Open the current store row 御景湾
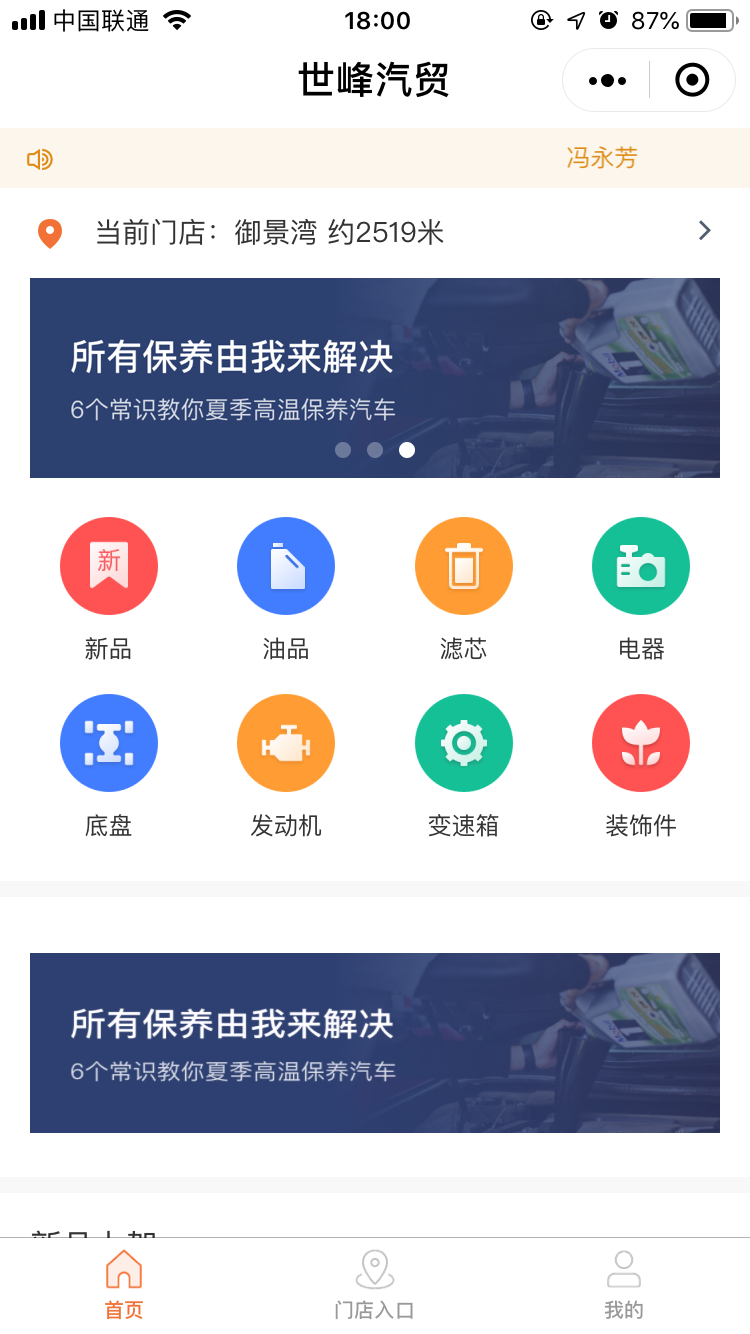Screen dimensions: 750x1334 (x=375, y=233)
